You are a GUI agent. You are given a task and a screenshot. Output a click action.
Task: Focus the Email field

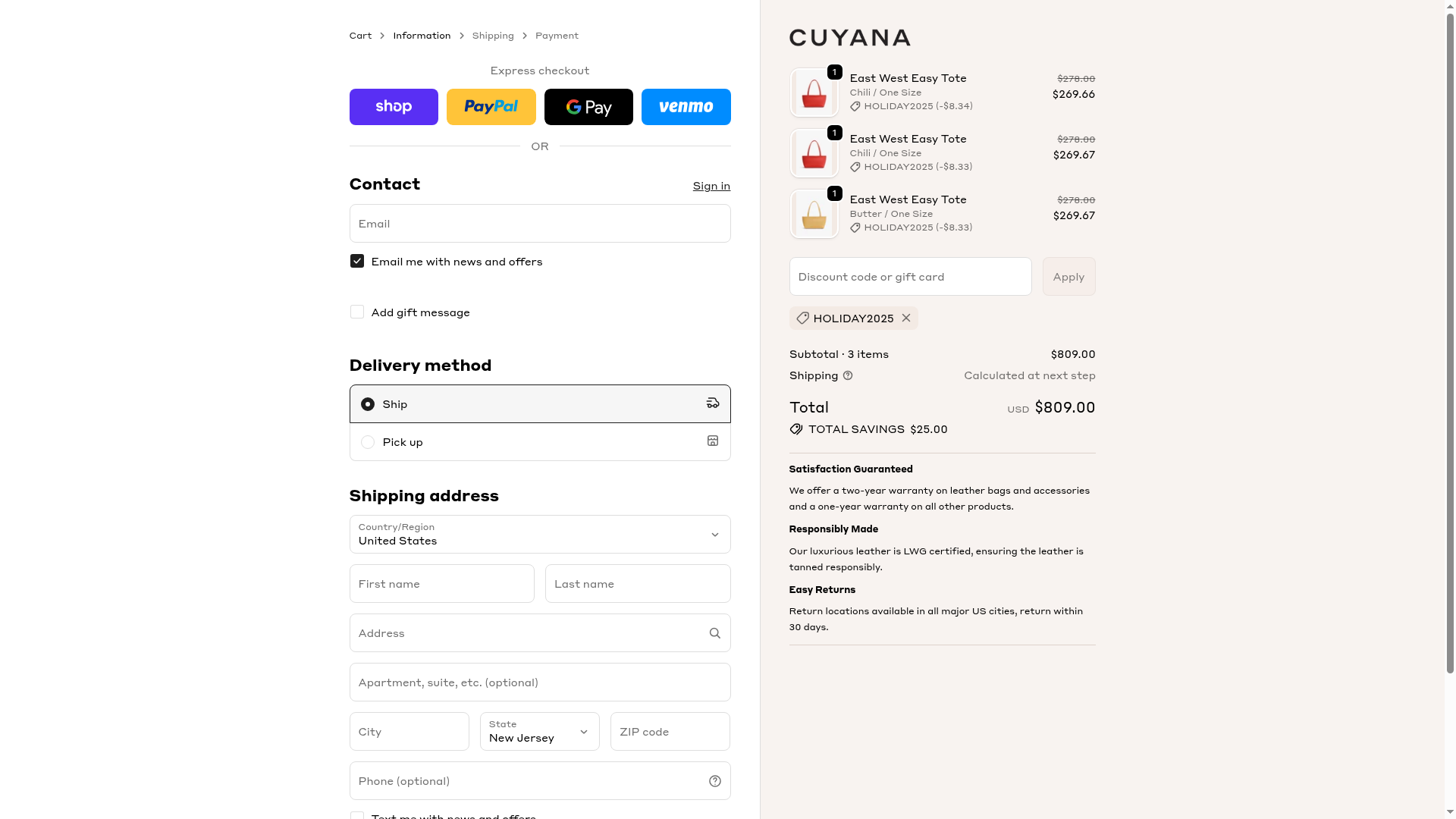click(539, 224)
